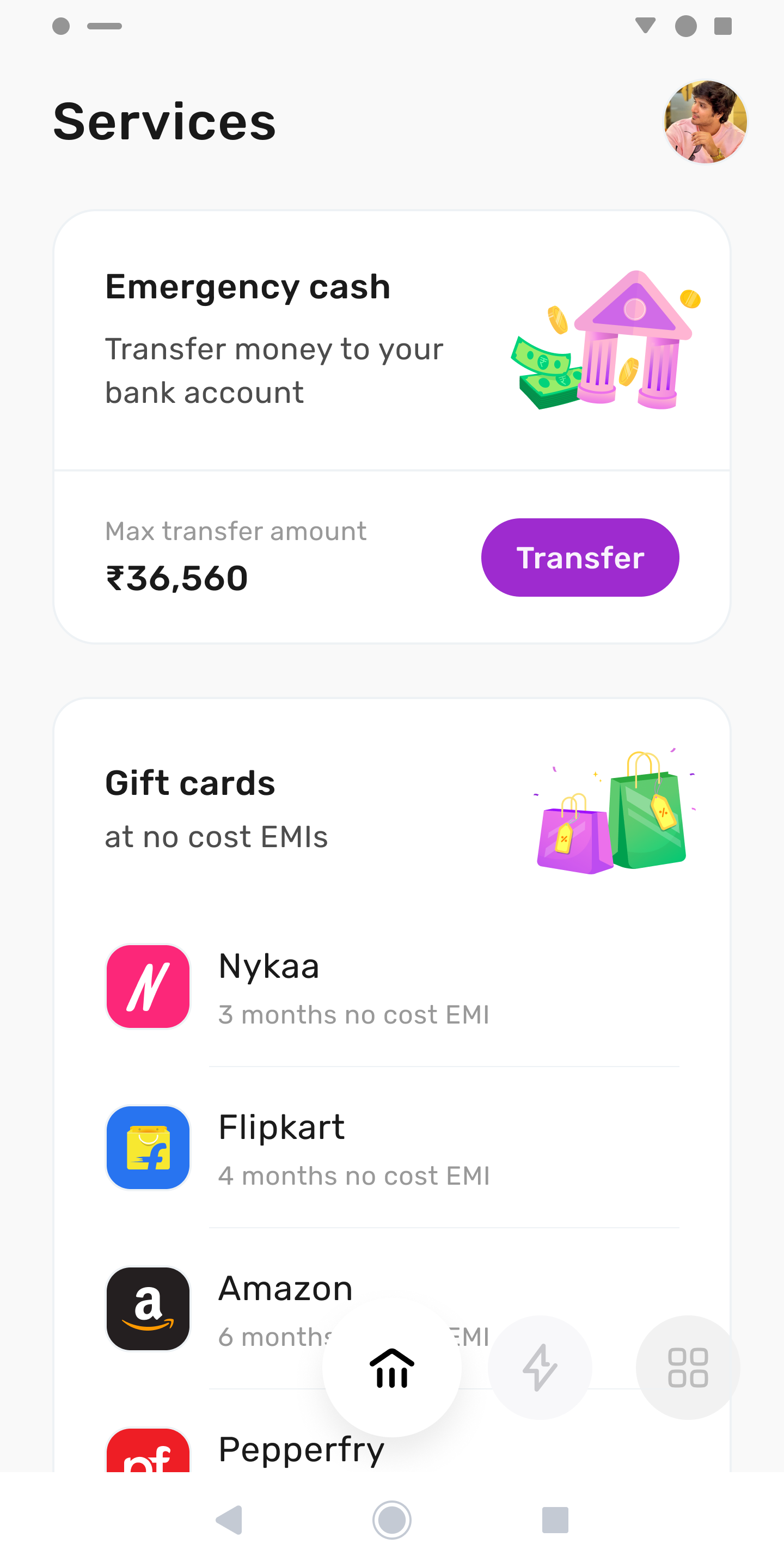This screenshot has height=1568, width=784.
Task: Select the Nykaa 3 months EMI row
Action: pos(354,986)
